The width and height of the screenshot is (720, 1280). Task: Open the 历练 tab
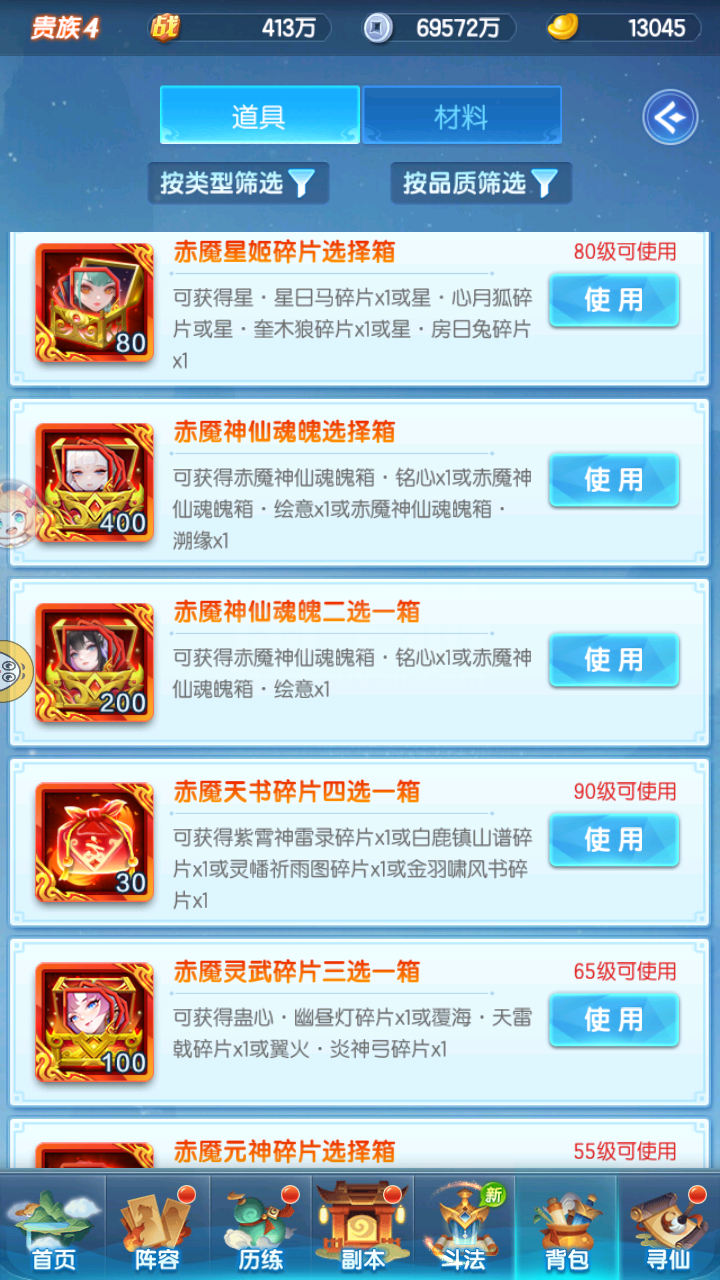pos(260,1228)
